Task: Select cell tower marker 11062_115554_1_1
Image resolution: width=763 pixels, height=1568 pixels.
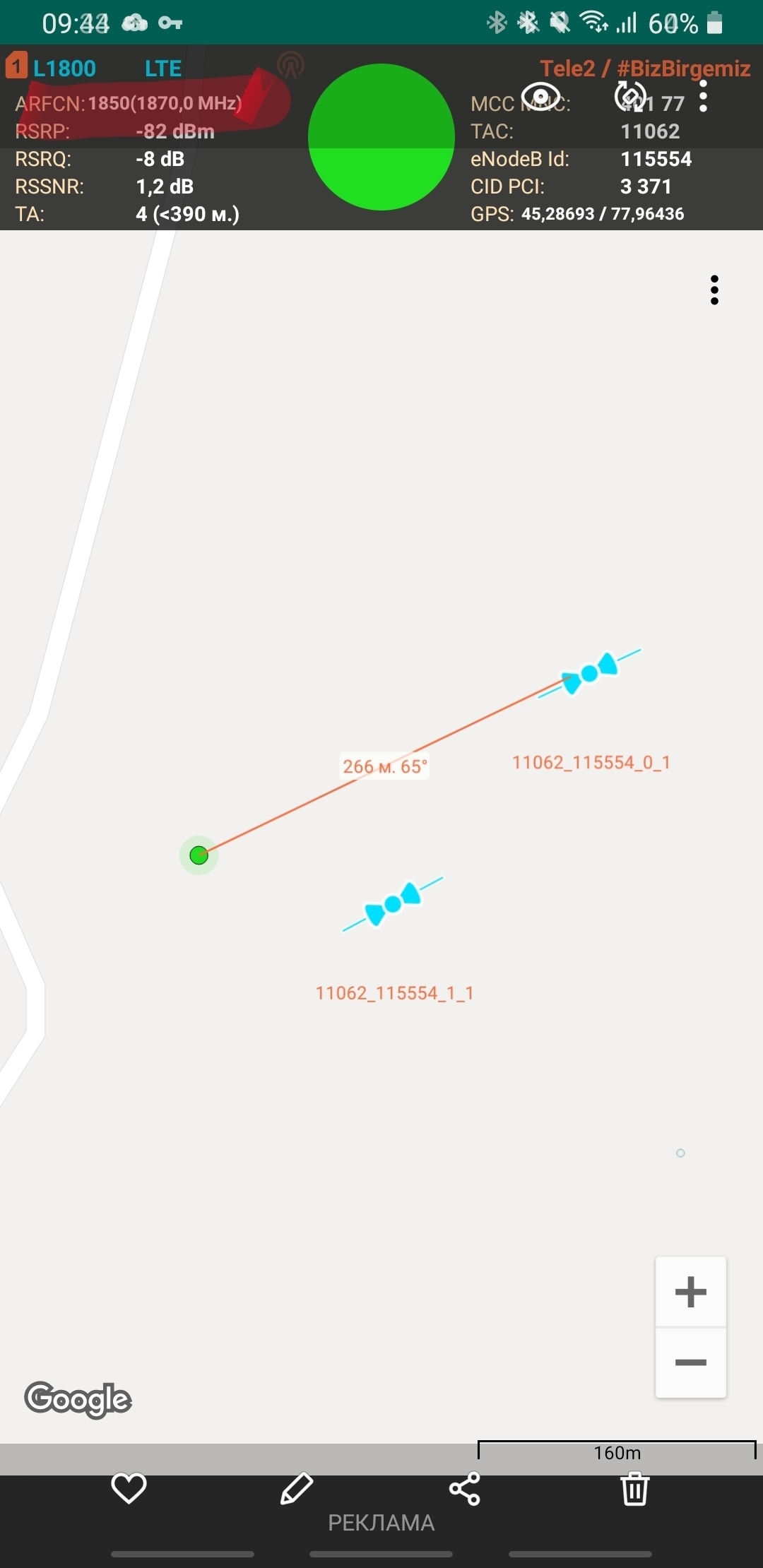Action: [393, 903]
